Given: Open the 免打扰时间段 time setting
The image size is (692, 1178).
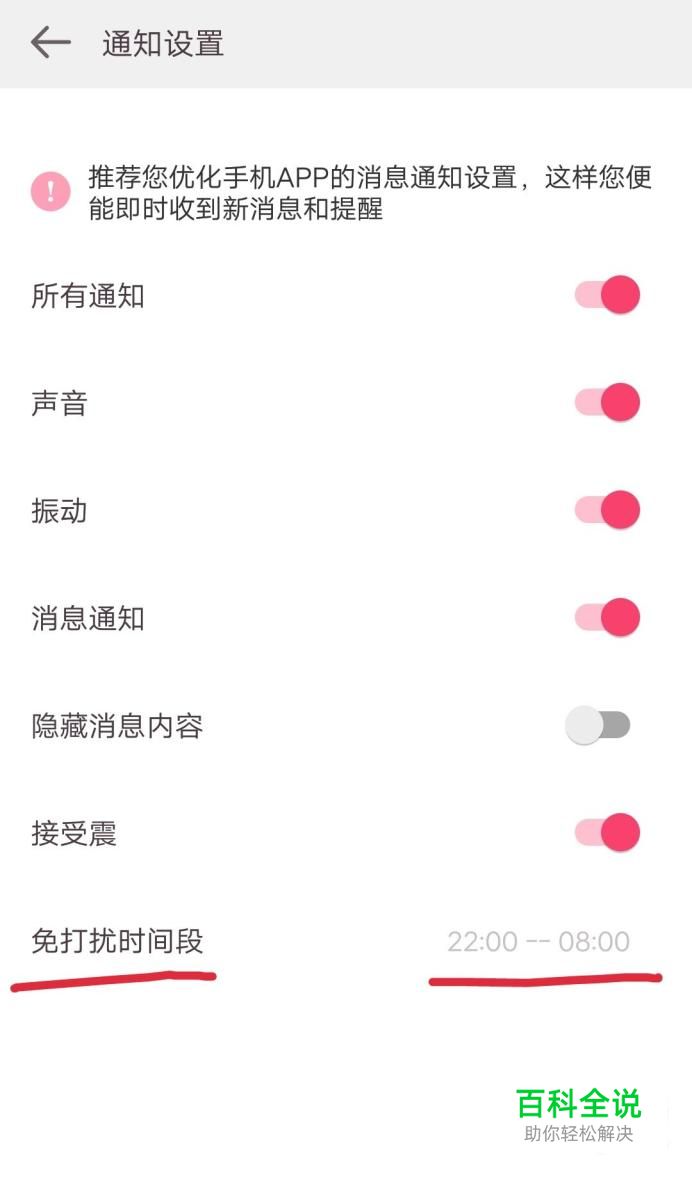Looking at the screenshot, I should tap(538, 941).
